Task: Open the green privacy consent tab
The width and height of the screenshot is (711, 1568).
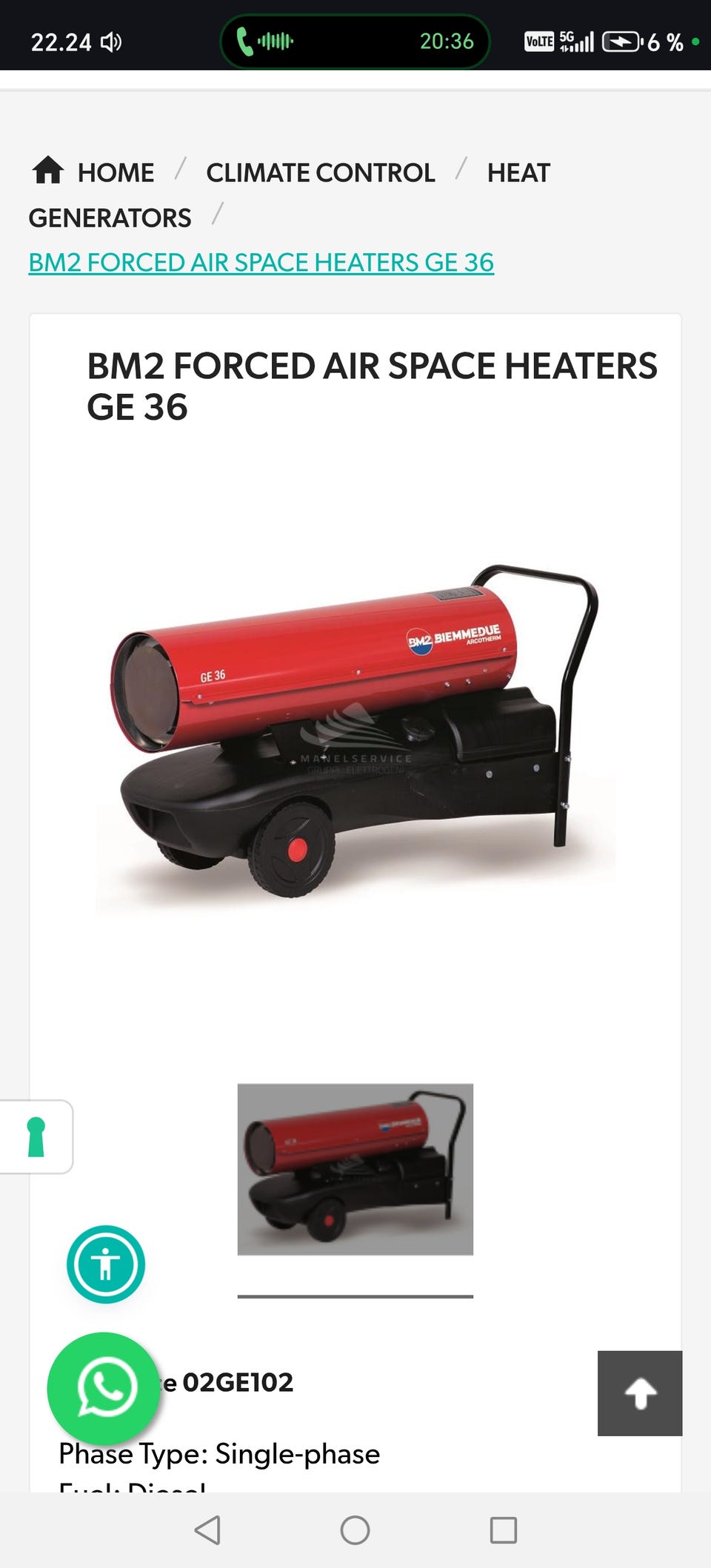Action: point(36,1137)
